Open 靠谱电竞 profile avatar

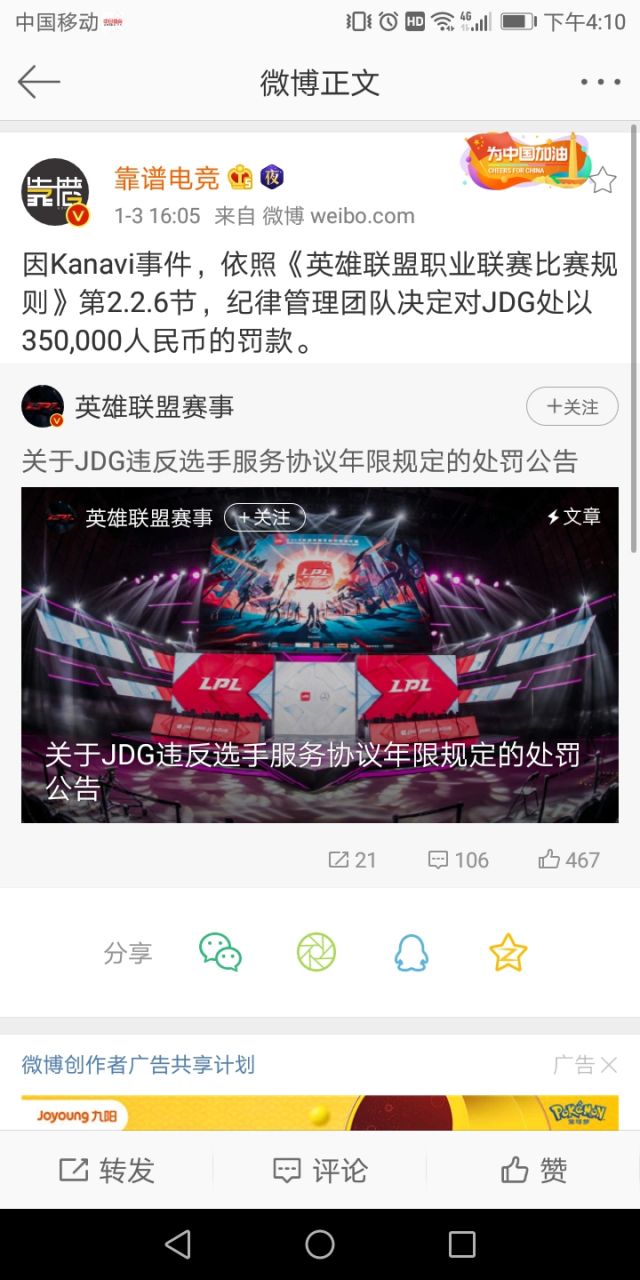coord(56,193)
